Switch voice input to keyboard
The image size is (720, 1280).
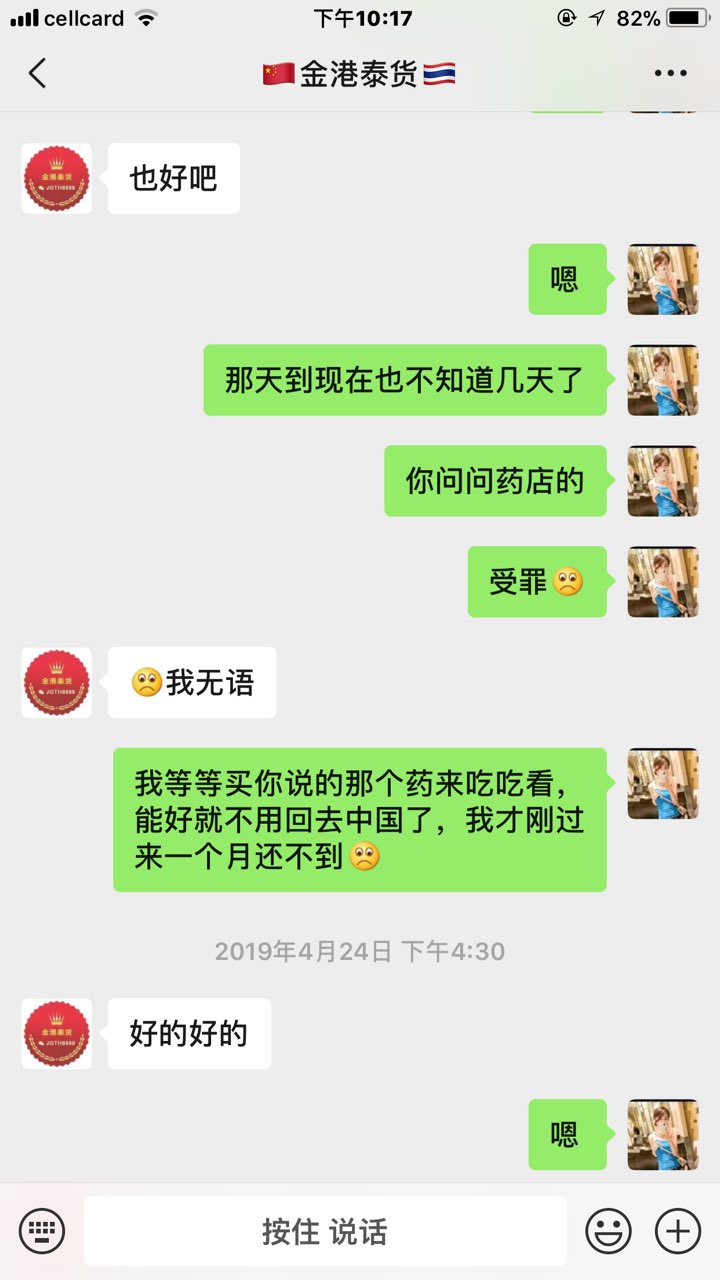(42, 1230)
